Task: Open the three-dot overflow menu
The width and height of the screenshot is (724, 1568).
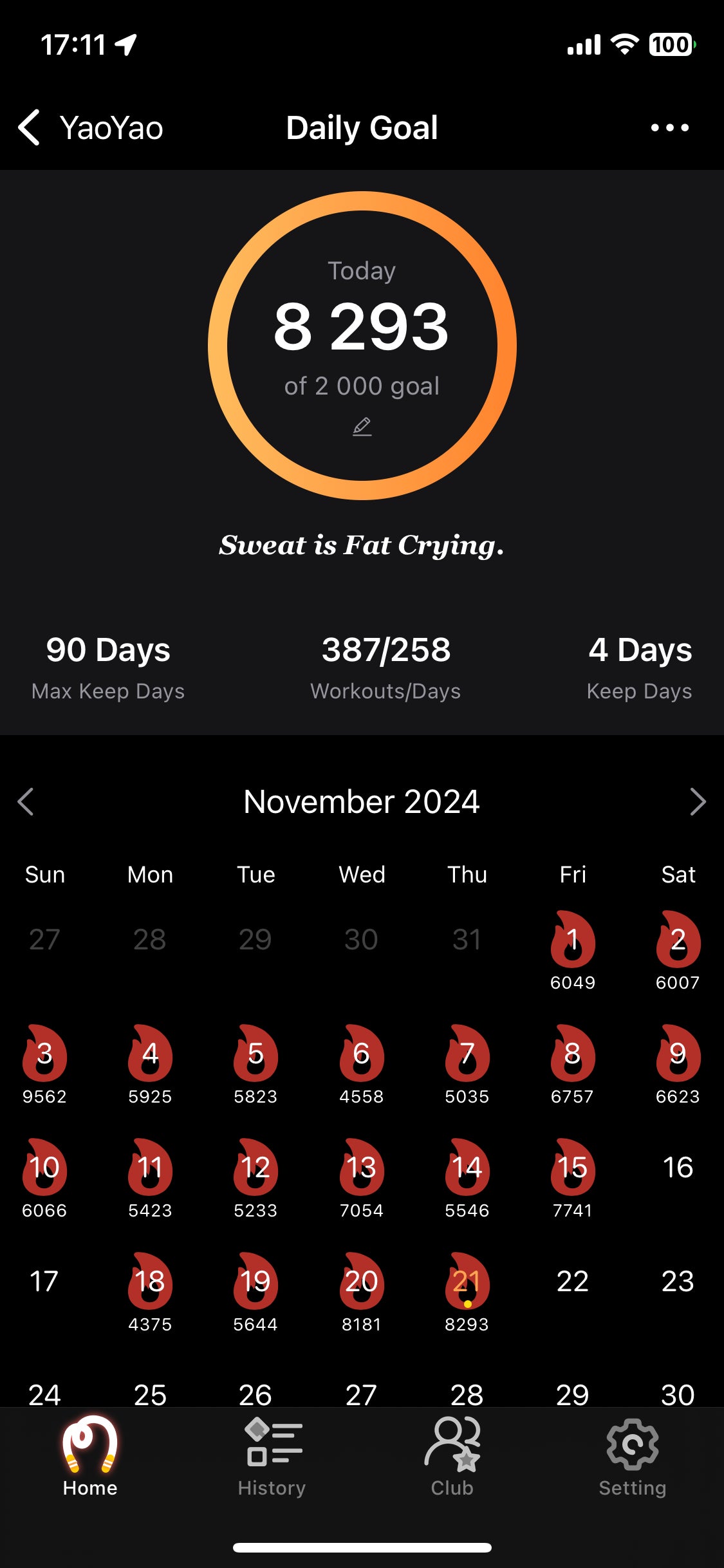Action: pyautogui.click(x=669, y=127)
